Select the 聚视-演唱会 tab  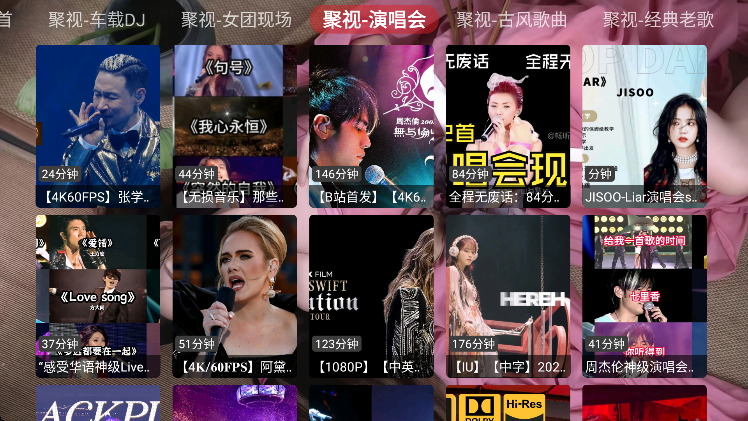tap(374, 19)
